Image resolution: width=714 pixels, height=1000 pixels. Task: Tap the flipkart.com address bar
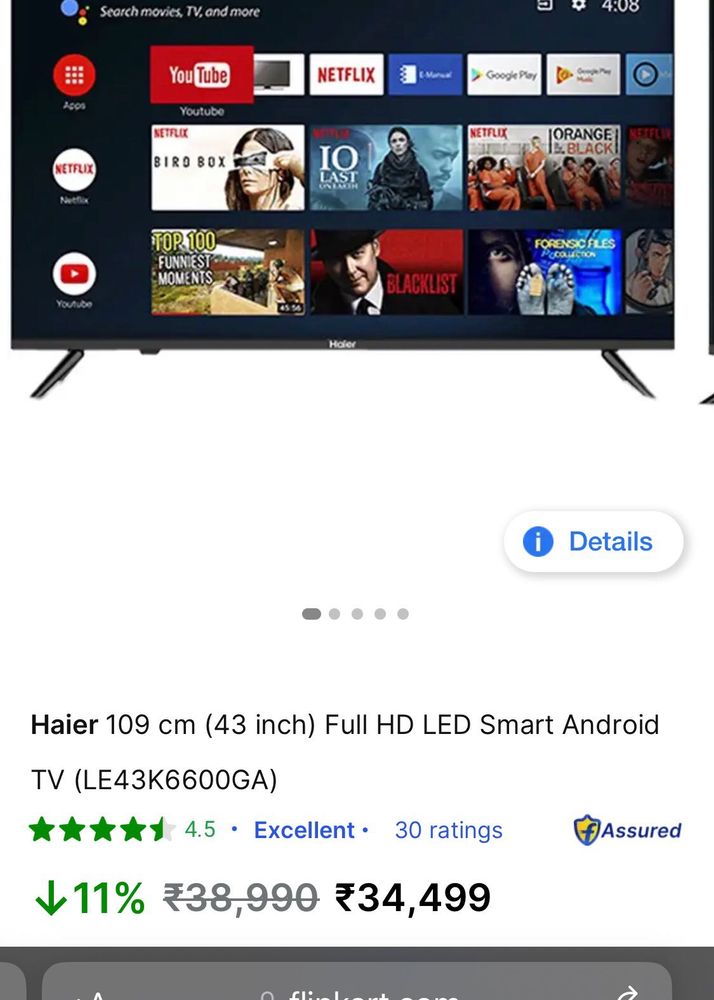point(360,990)
